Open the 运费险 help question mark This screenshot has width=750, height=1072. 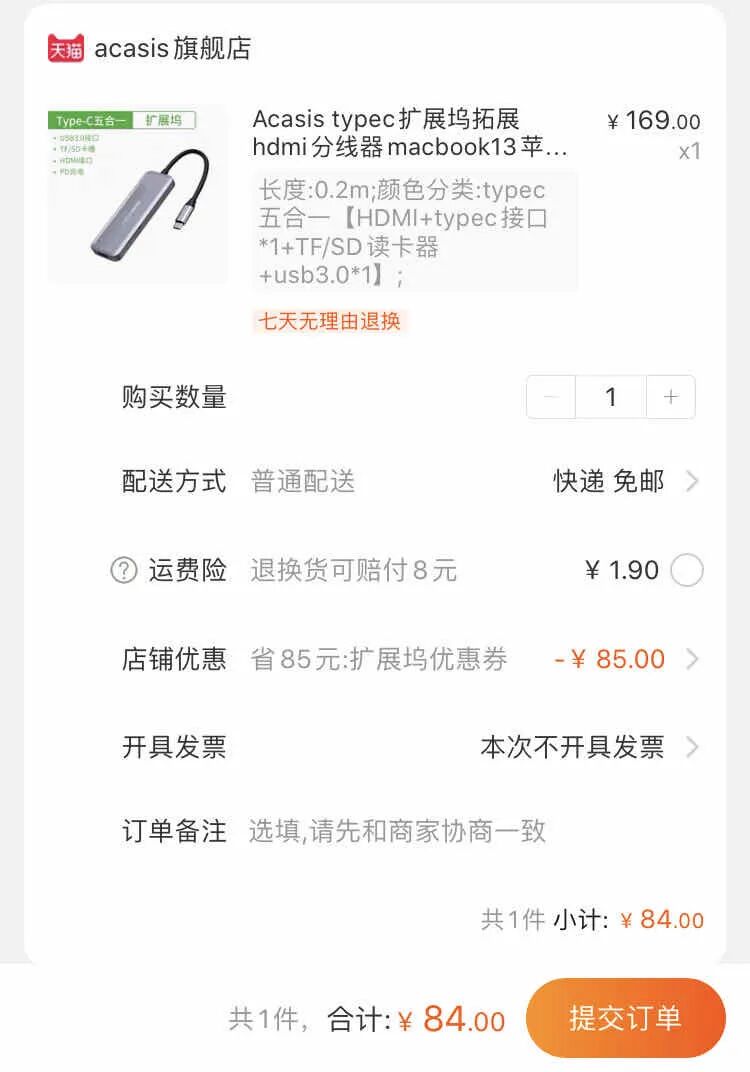[124, 570]
